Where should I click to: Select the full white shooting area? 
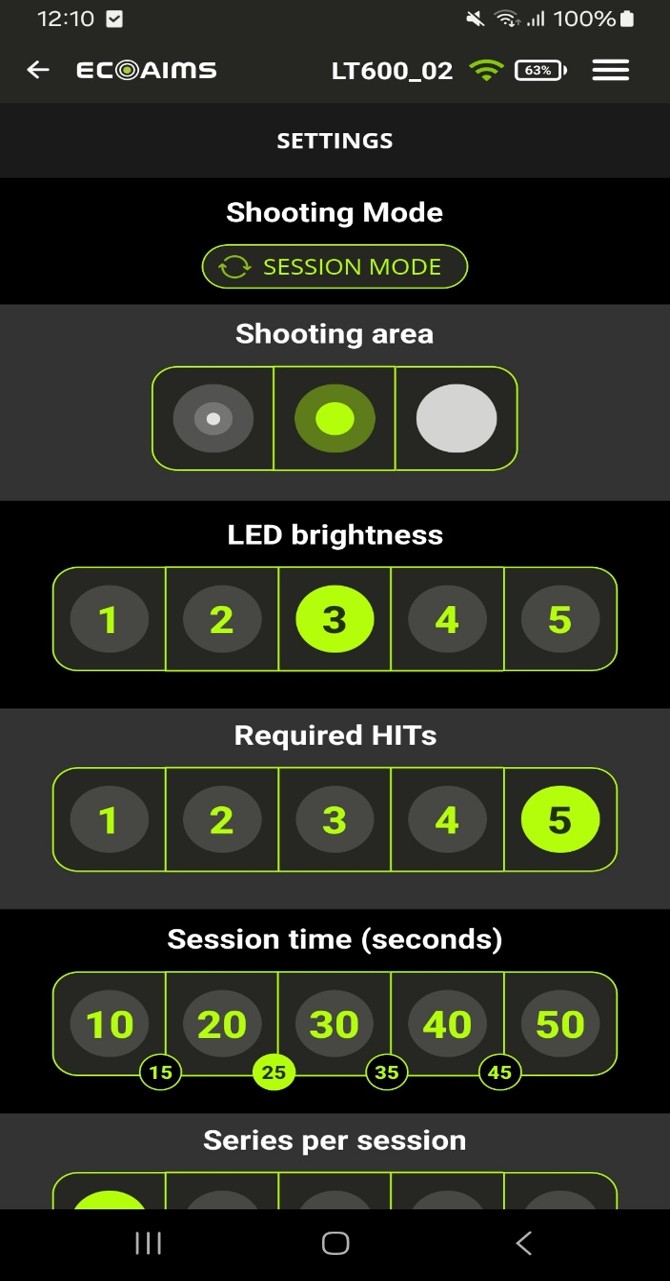tap(456, 418)
